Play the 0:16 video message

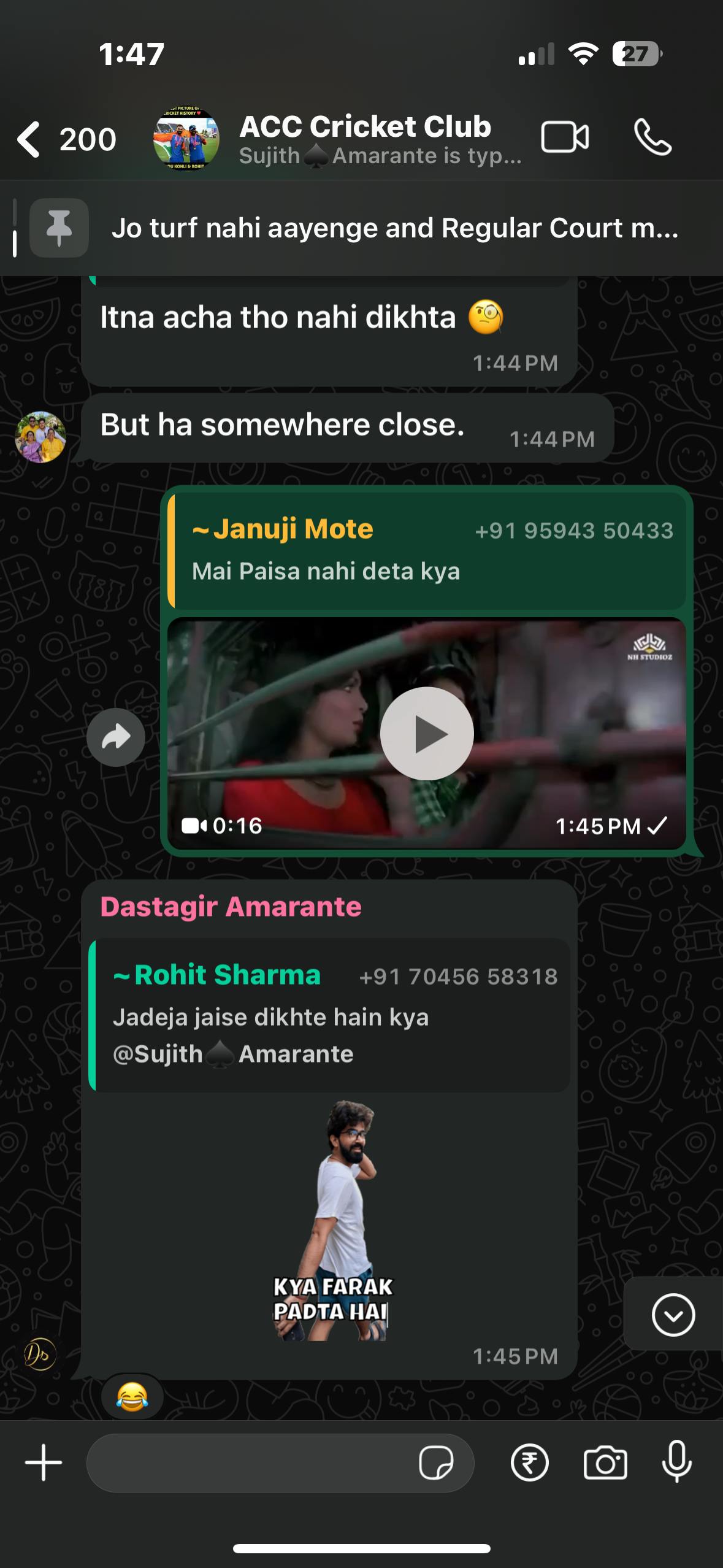point(427,734)
